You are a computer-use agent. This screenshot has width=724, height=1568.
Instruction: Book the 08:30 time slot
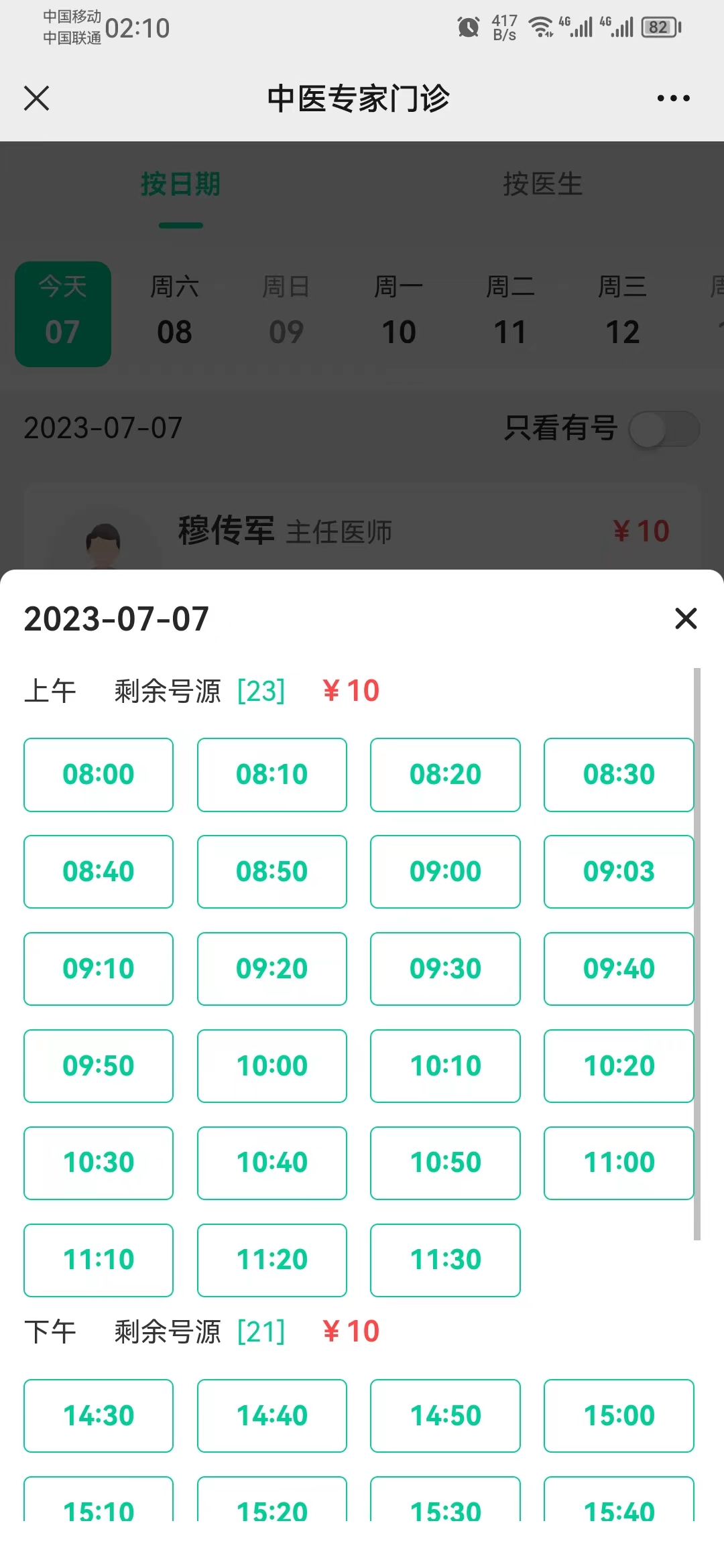[x=619, y=775]
